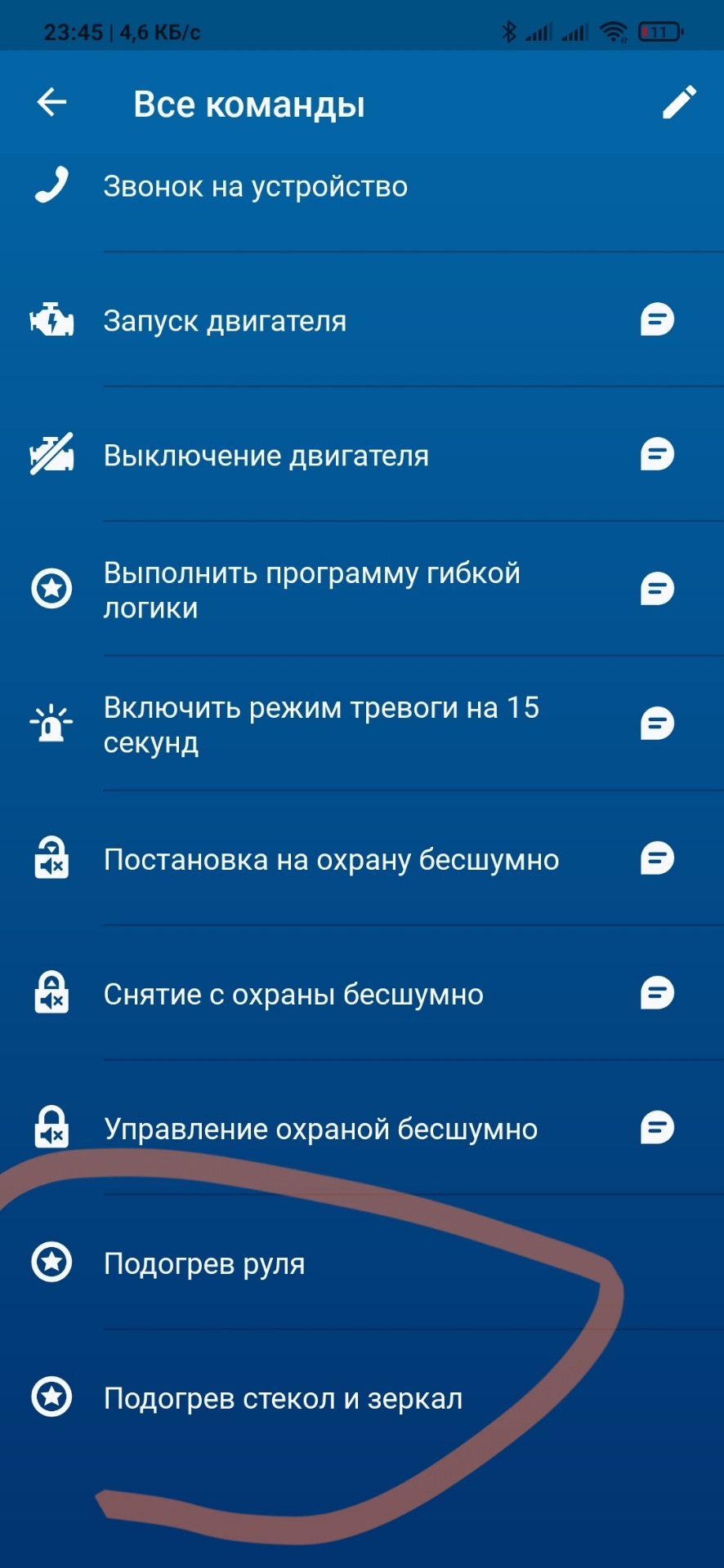Tap the SMS icon beside Запуск двигателя
Viewport: 724px width, 1568px height.
(x=657, y=319)
